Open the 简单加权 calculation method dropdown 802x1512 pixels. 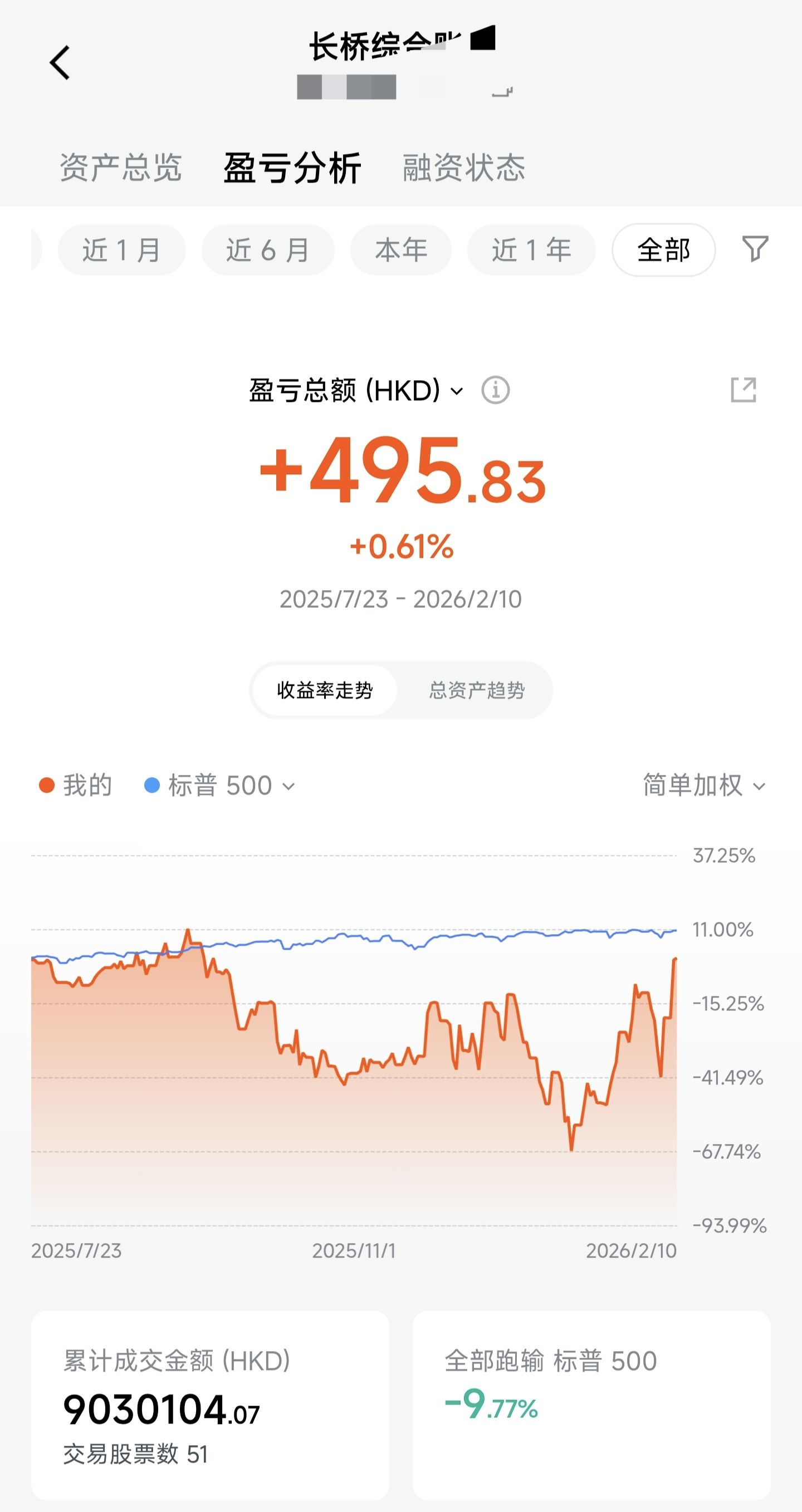[703, 786]
